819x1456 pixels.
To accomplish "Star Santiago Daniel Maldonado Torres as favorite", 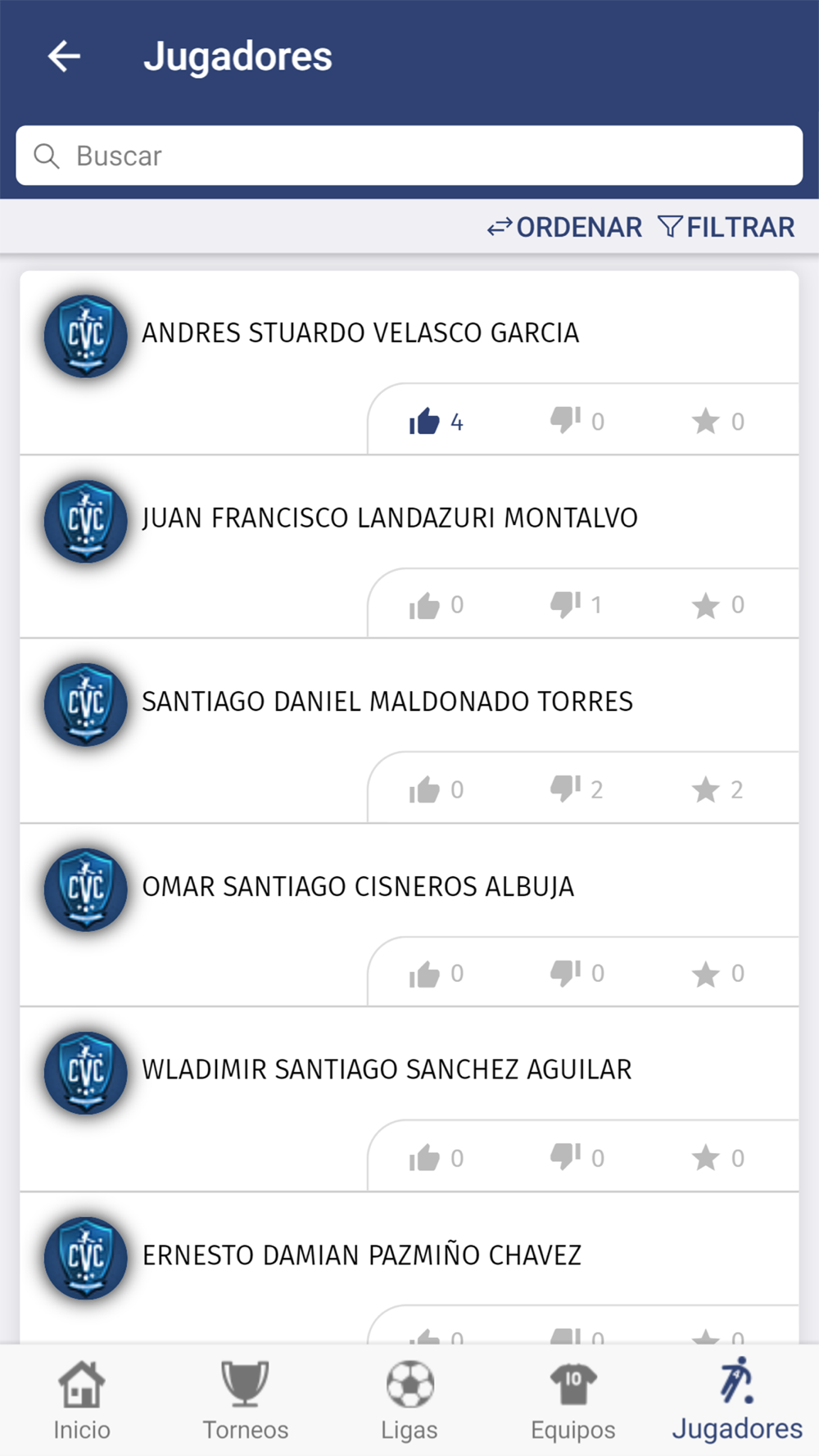I will coord(705,789).
